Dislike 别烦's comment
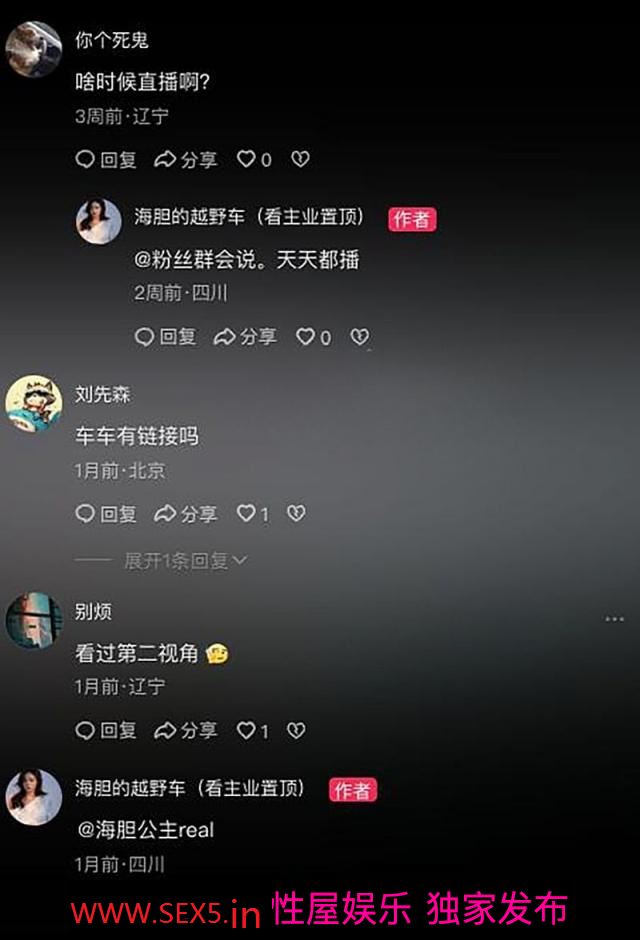Viewport: 640px width, 940px height. pyautogui.click(x=296, y=731)
